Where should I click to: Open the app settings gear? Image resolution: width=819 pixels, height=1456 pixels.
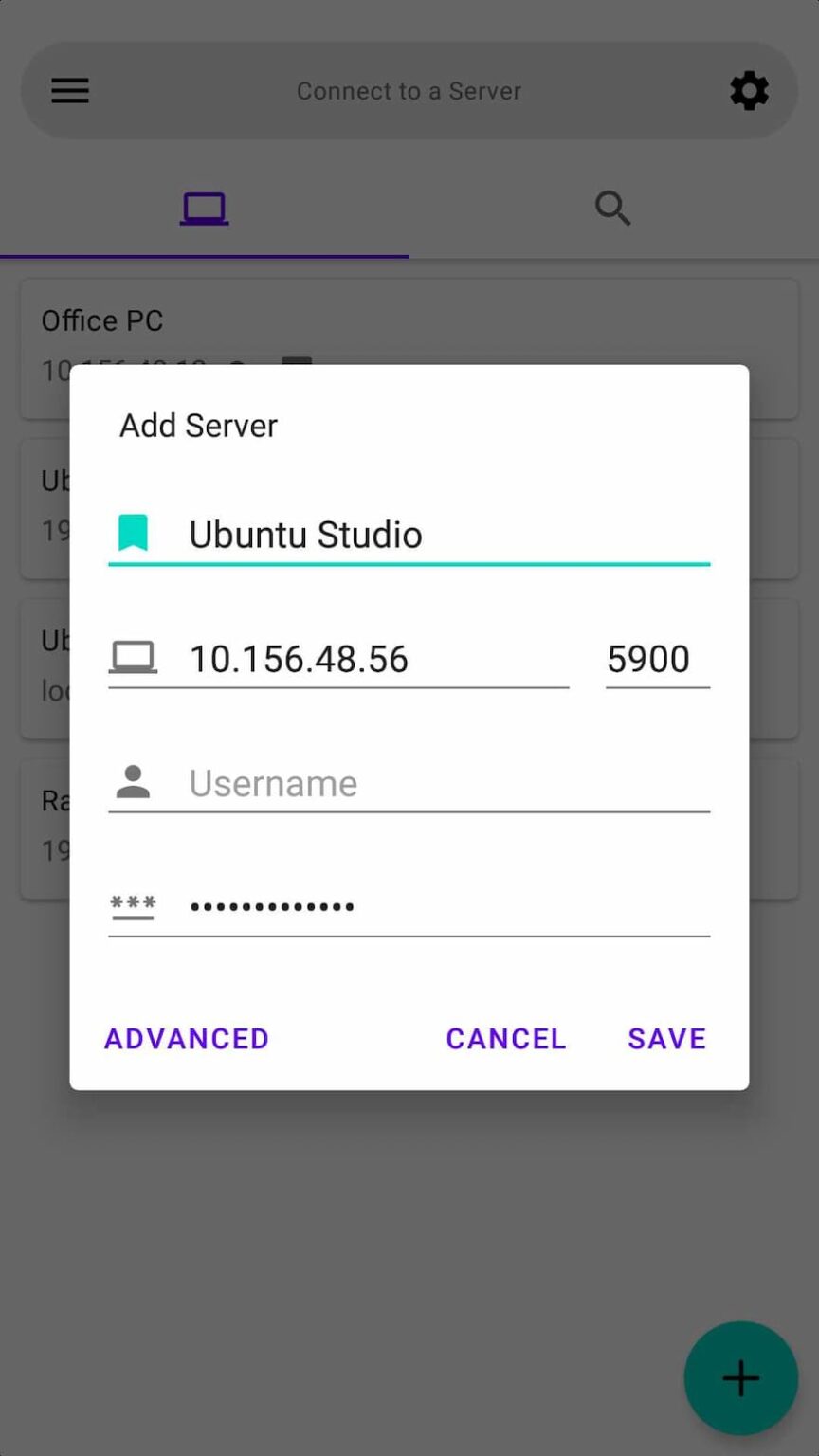(749, 91)
